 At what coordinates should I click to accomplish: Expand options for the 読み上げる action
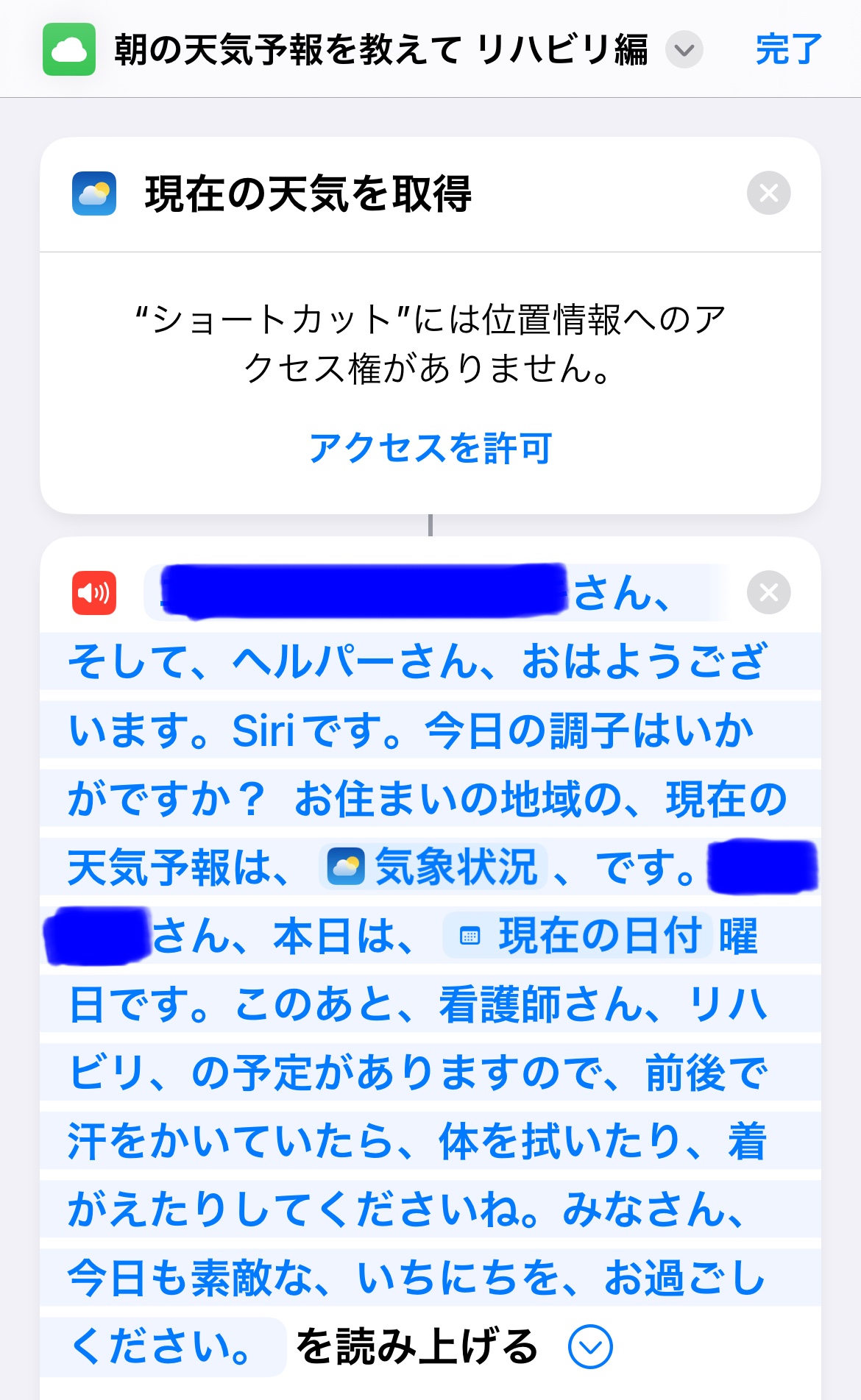[590, 1346]
